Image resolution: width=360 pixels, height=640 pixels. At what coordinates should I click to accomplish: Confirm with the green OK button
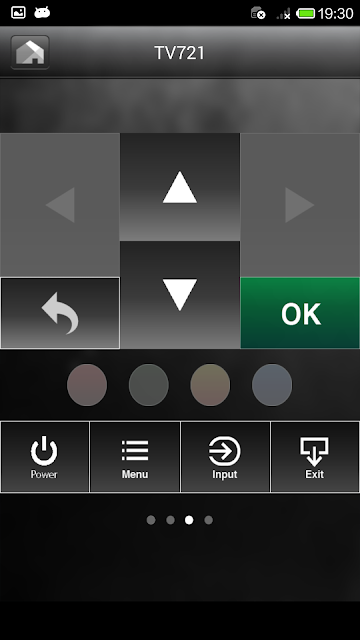coord(300,313)
